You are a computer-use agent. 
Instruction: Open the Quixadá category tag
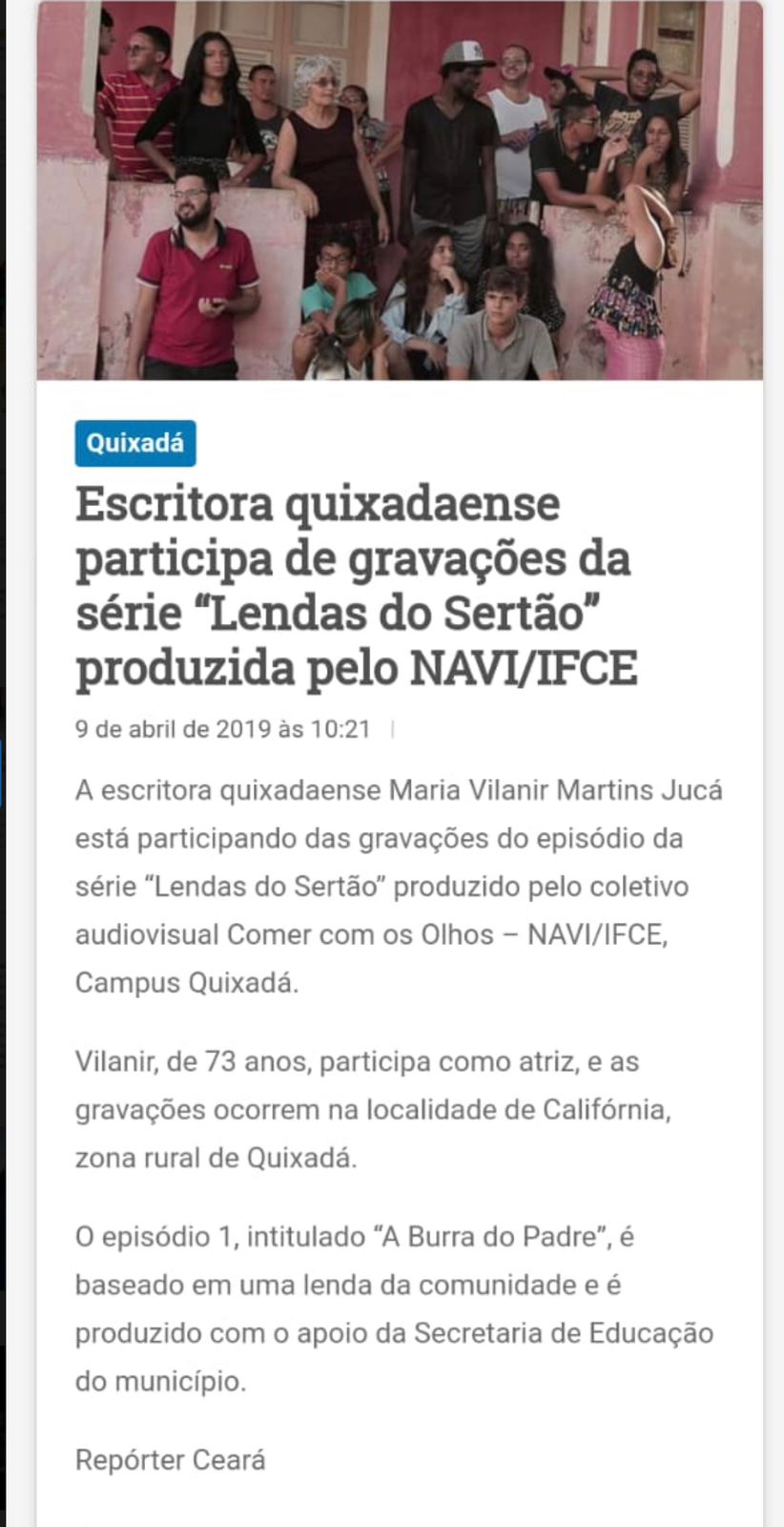(135, 444)
